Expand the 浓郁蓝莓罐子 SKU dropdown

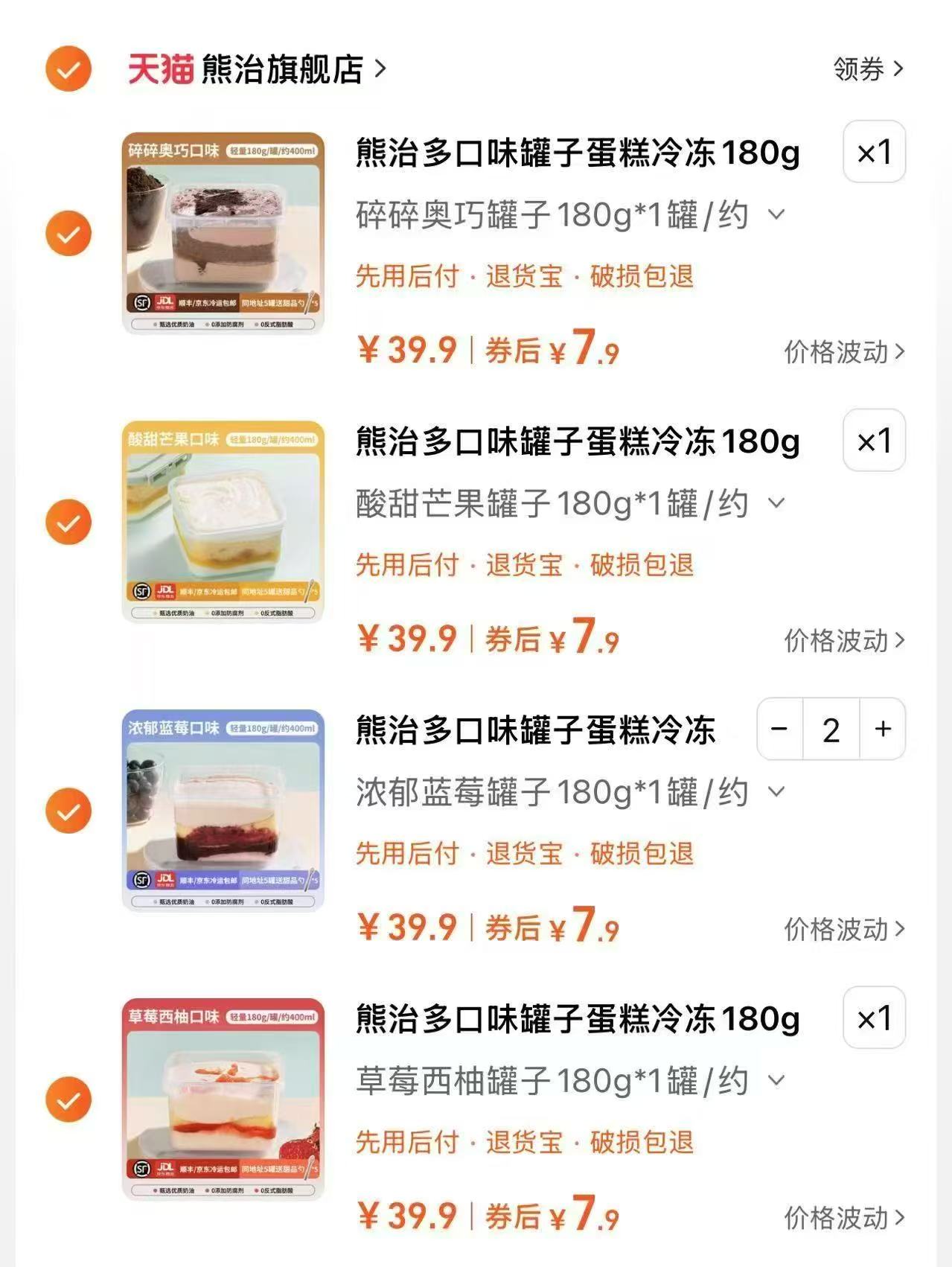(x=777, y=794)
